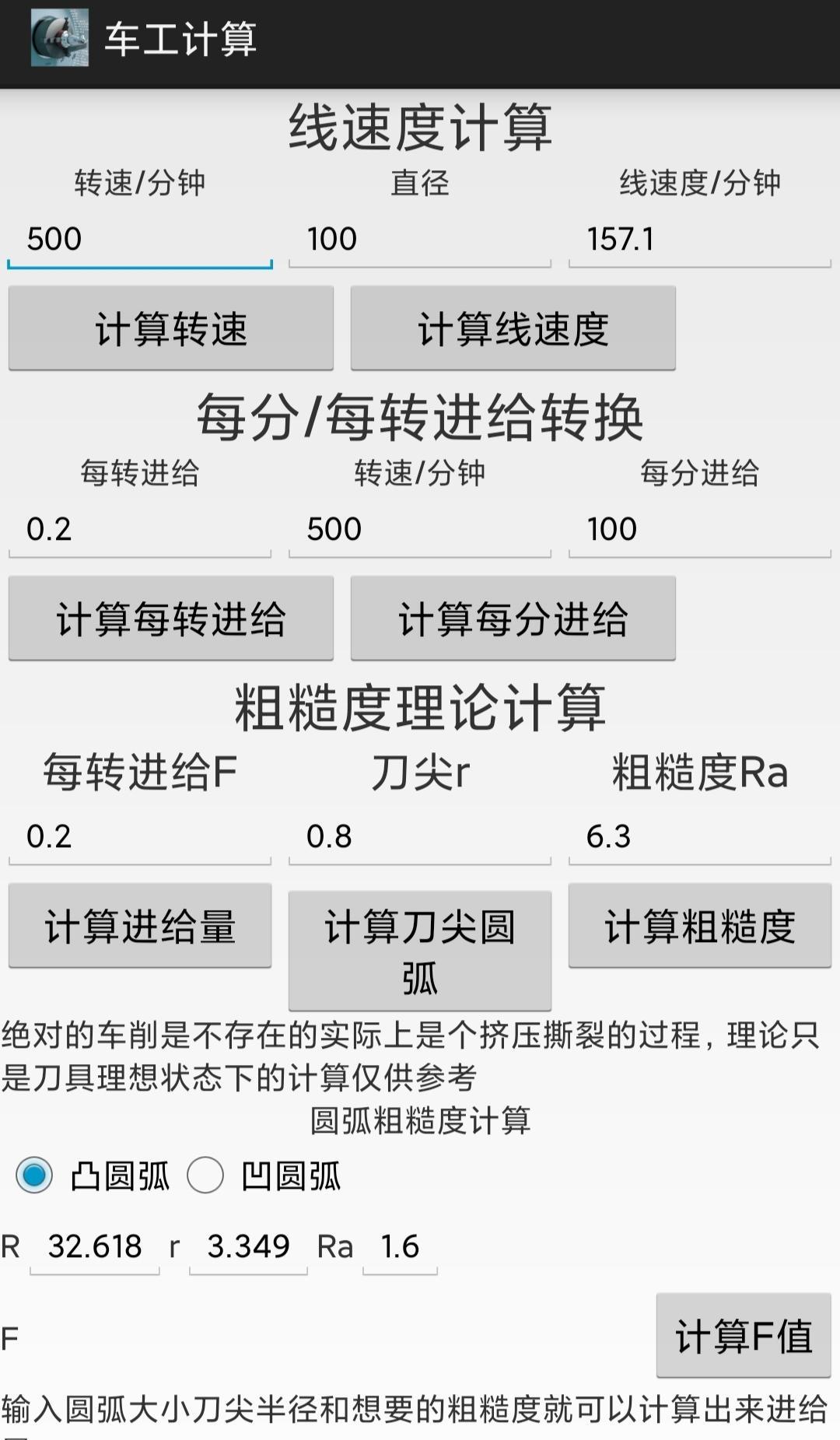Select the 凹圆弧 radio option

click(206, 1175)
